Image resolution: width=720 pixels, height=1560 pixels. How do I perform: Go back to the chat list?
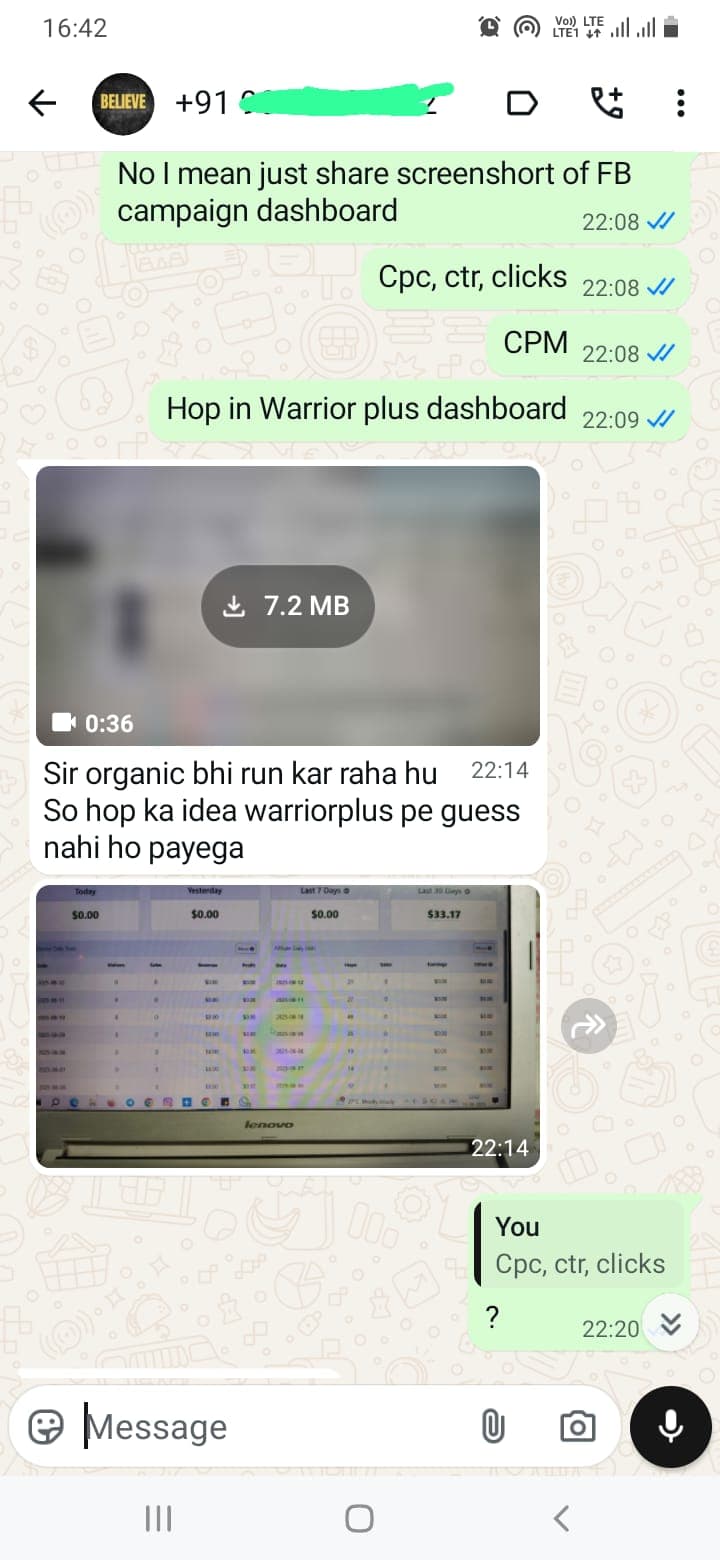point(42,103)
